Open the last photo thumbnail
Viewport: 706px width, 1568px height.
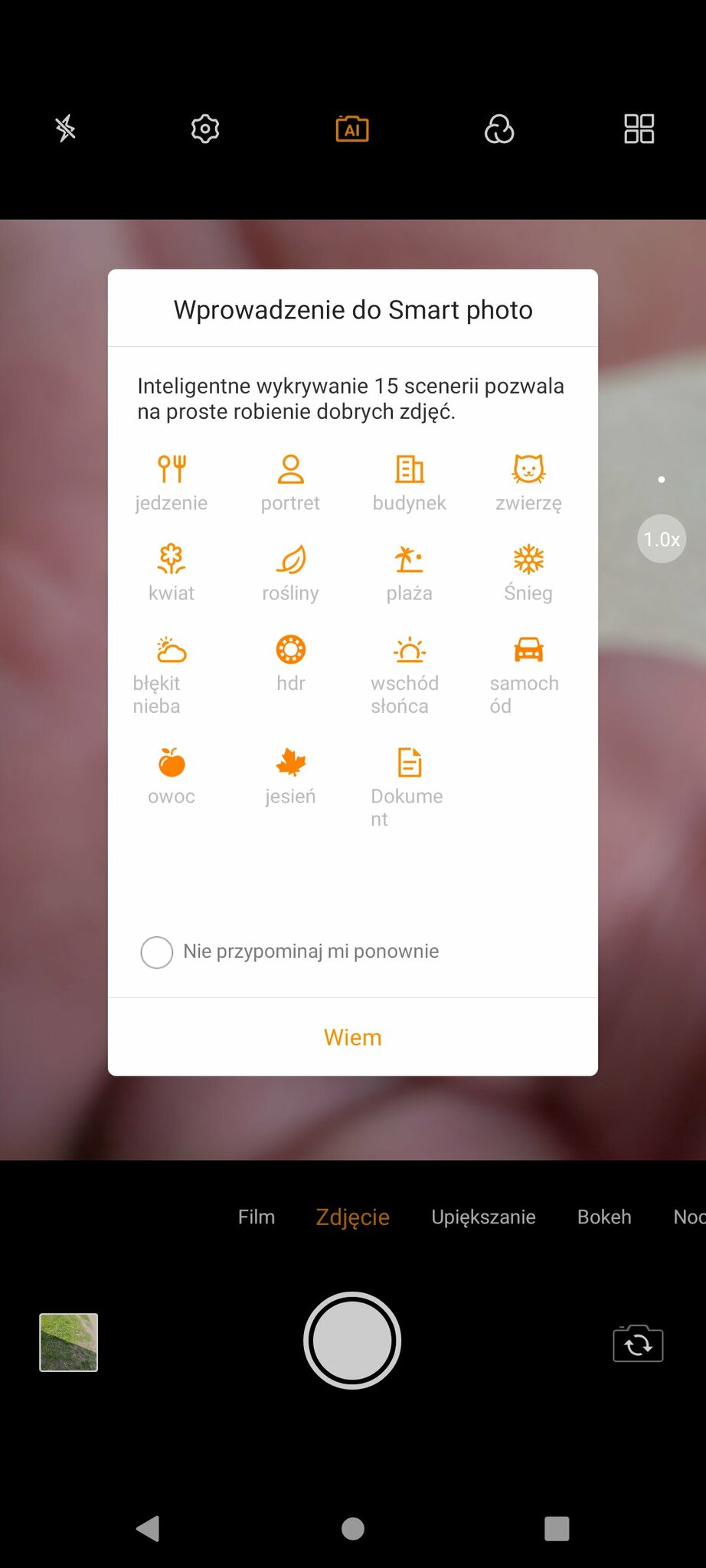(69, 1341)
